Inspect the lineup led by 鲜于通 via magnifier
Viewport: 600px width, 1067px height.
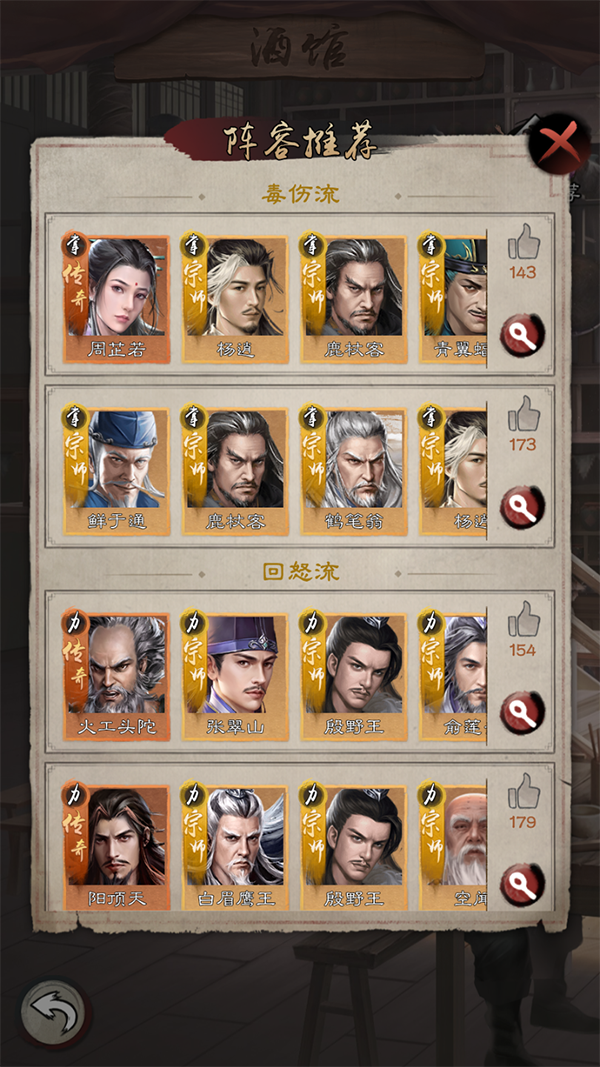pos(522,508)
